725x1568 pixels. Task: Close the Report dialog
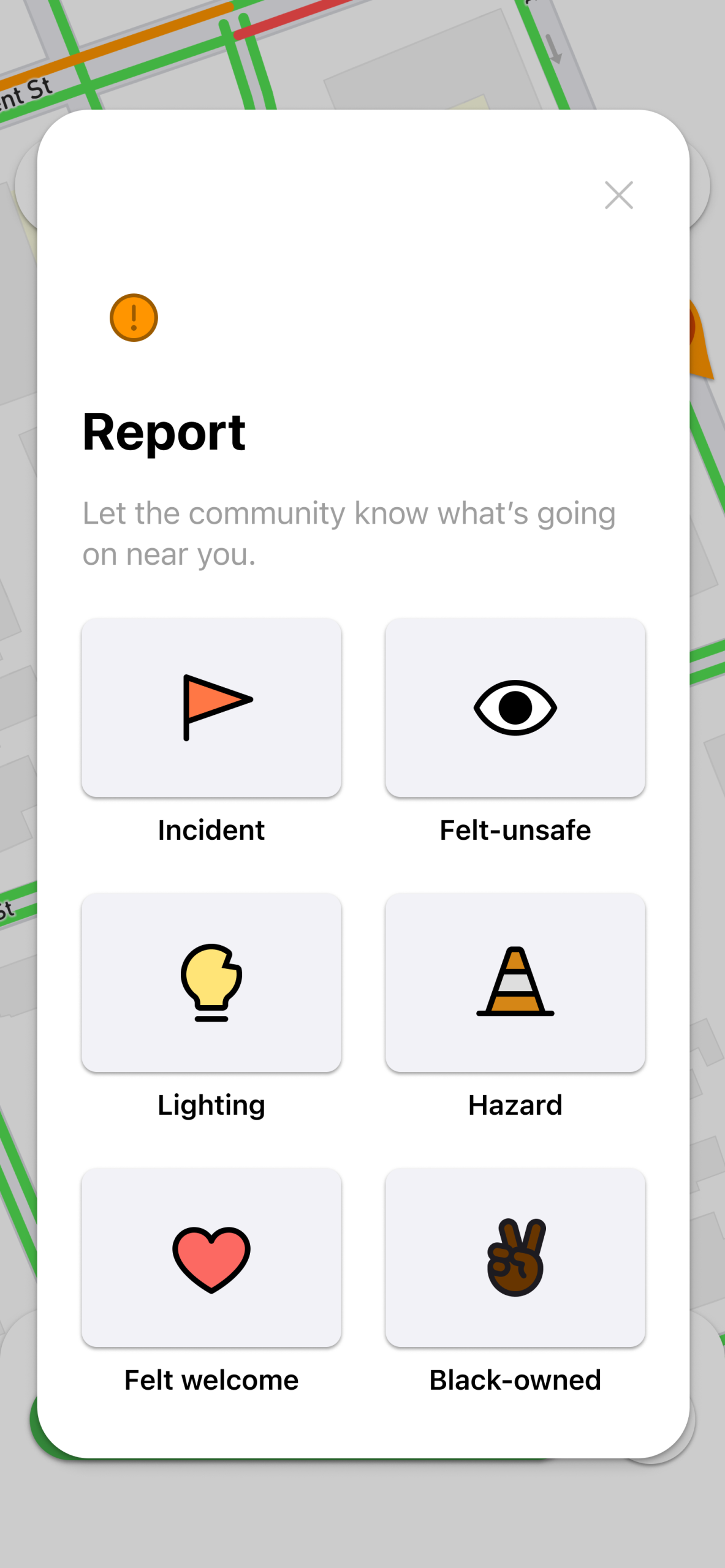618,195
